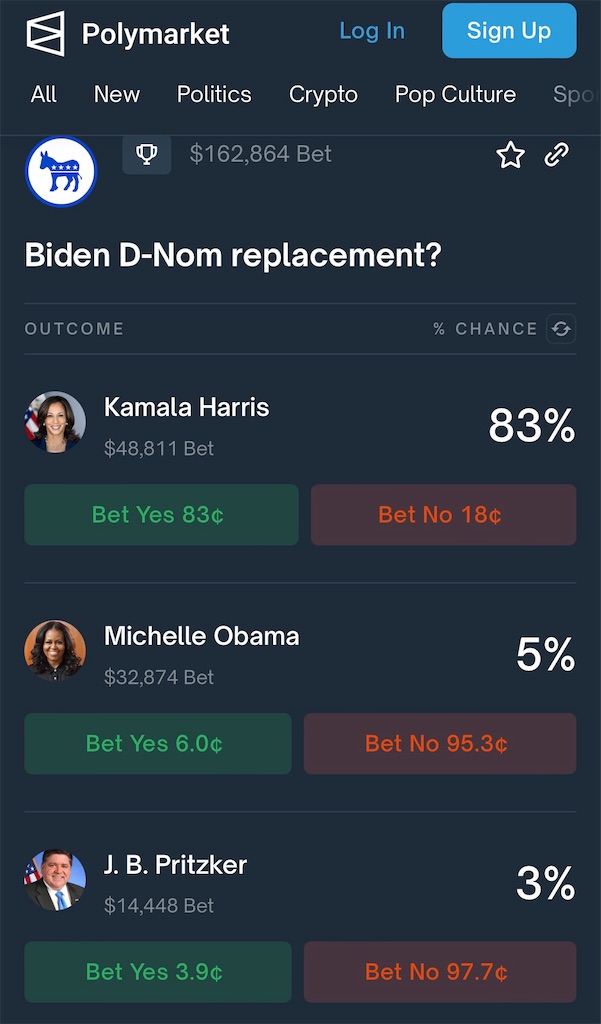This screenshot has height=1024, width=601.
Task: Bet No 97.7¢ on J. B. Pritzker
Action: (x=440, y=972)
